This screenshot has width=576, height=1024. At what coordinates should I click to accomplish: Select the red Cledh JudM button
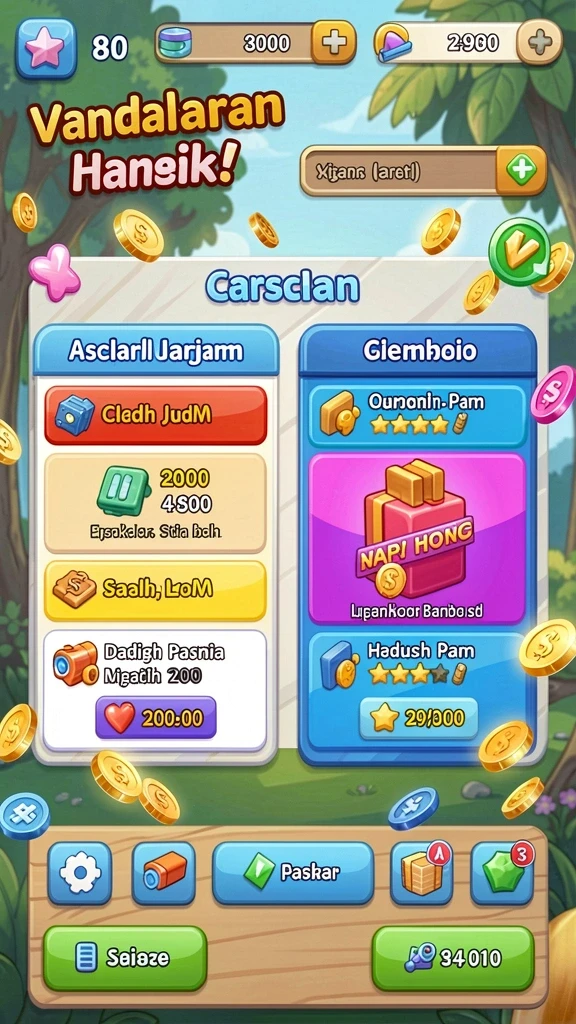coord(155,415)
